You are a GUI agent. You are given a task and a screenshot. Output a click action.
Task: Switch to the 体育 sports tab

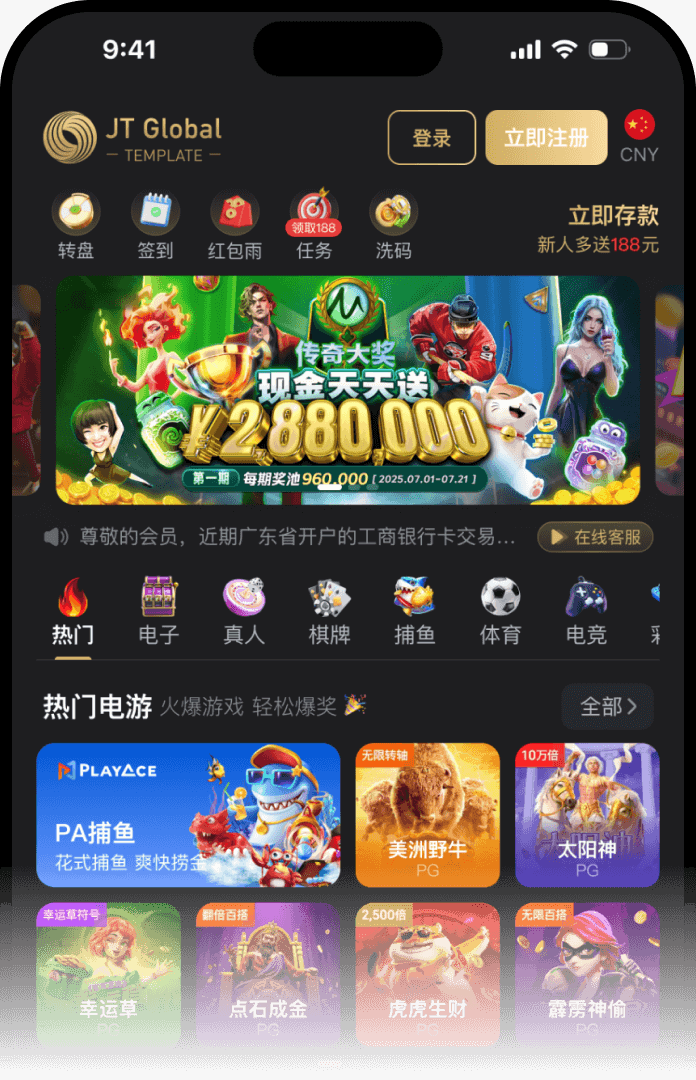(500, 611)
